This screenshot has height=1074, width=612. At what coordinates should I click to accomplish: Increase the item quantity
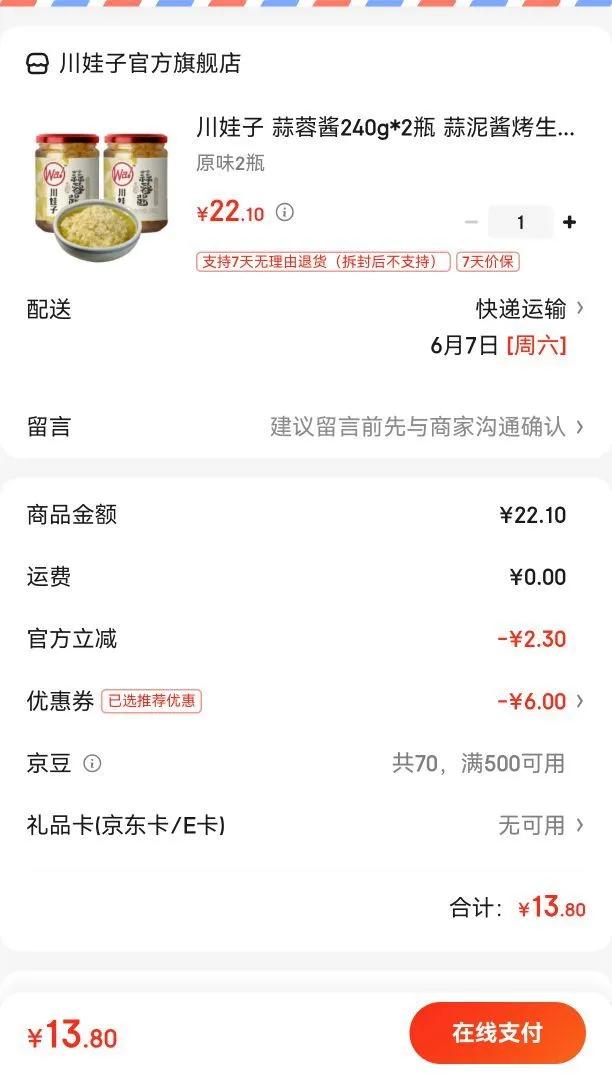(570, 222)
